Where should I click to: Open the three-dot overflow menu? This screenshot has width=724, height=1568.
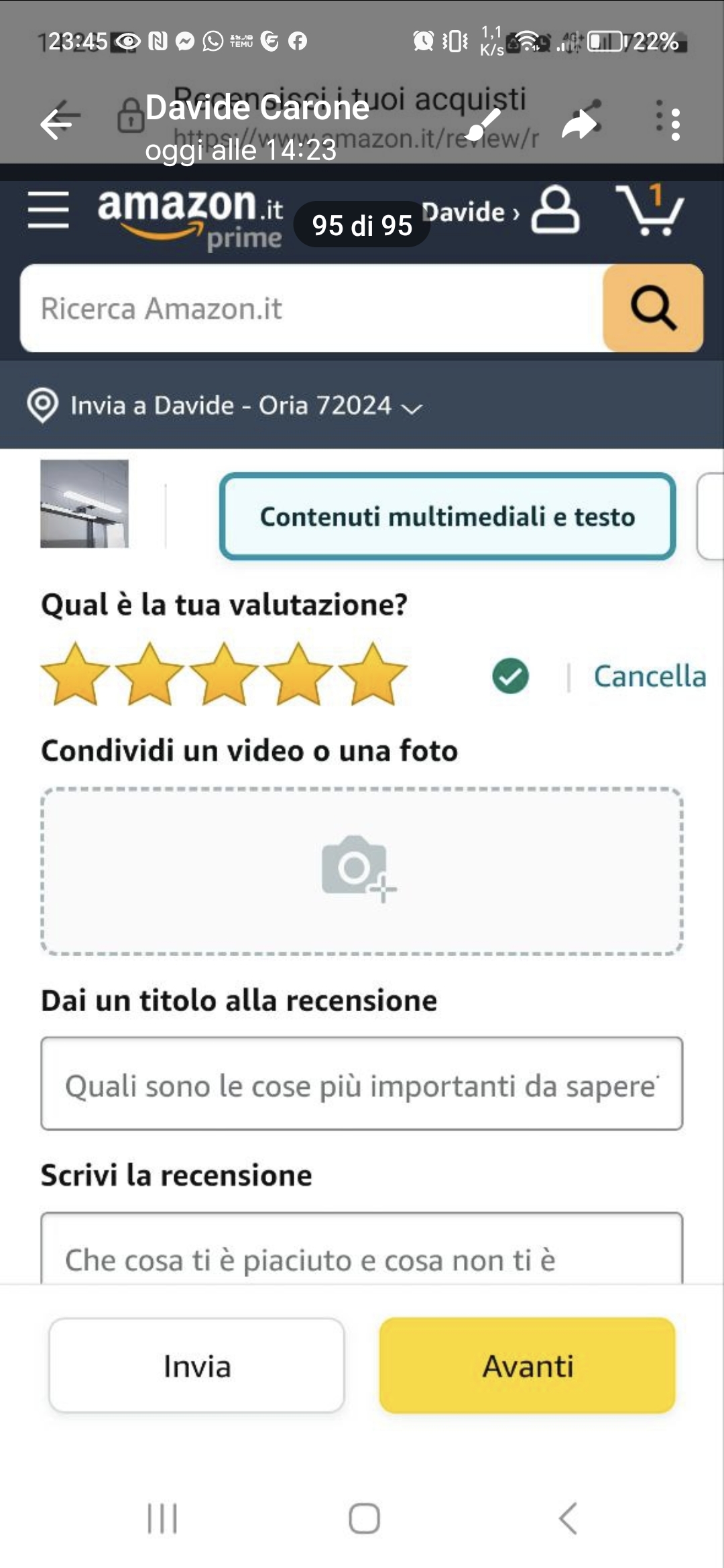(x=675, y=124)
